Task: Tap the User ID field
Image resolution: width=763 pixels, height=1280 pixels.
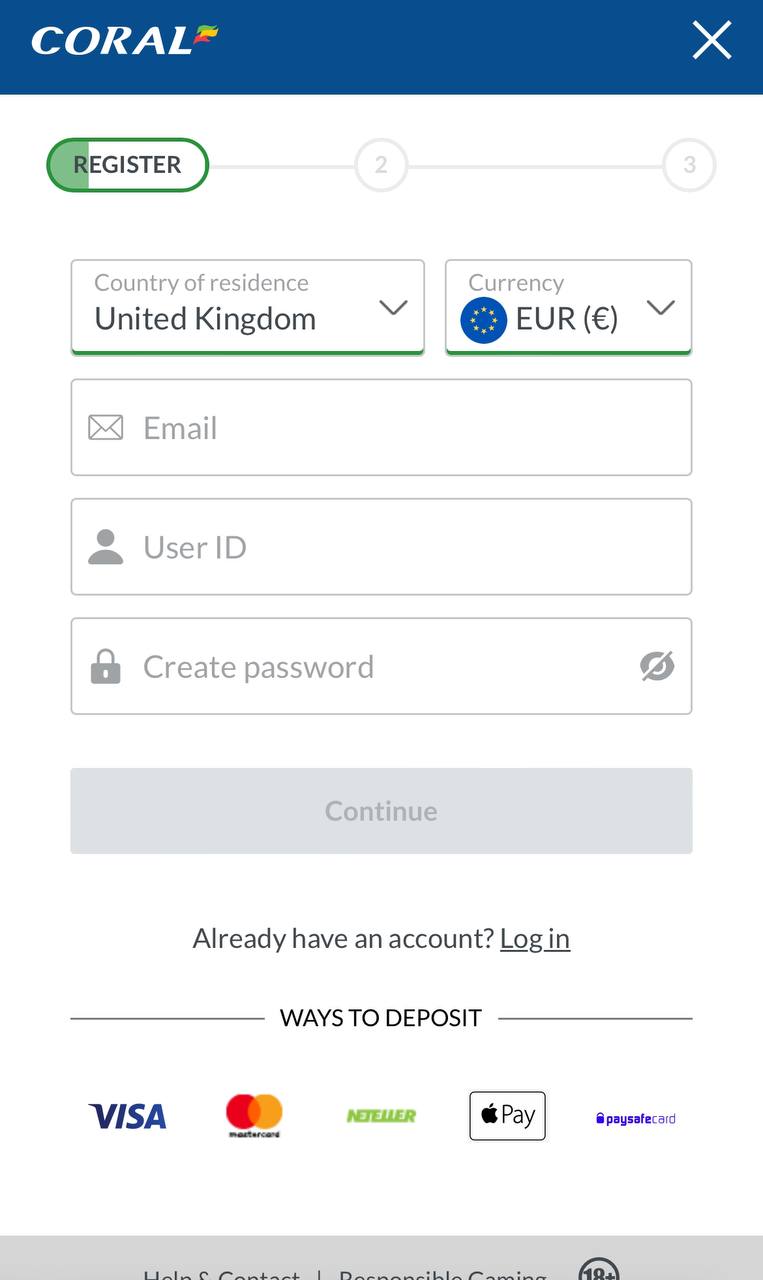Action: coord(381,547)
